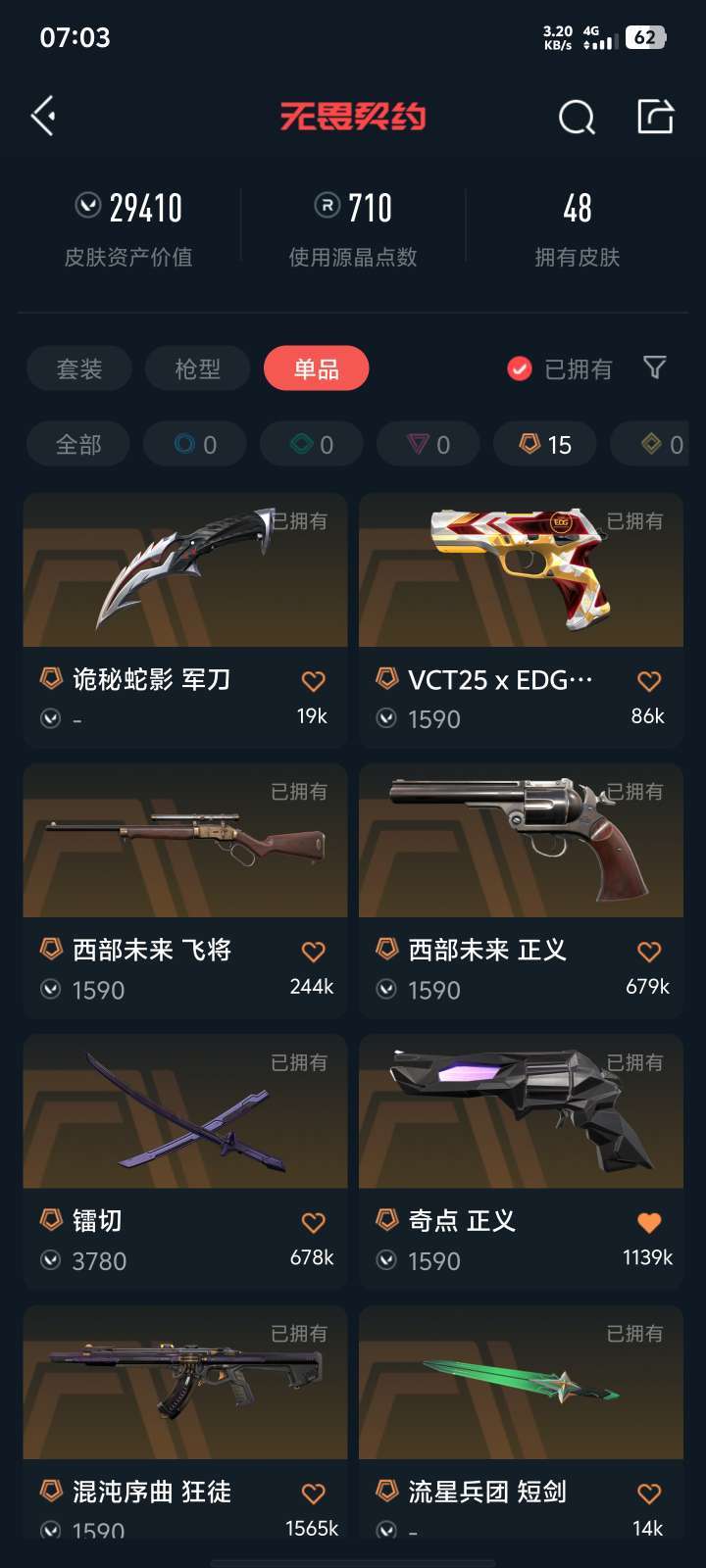Open the filter funnel icon

tap(655, 367)
